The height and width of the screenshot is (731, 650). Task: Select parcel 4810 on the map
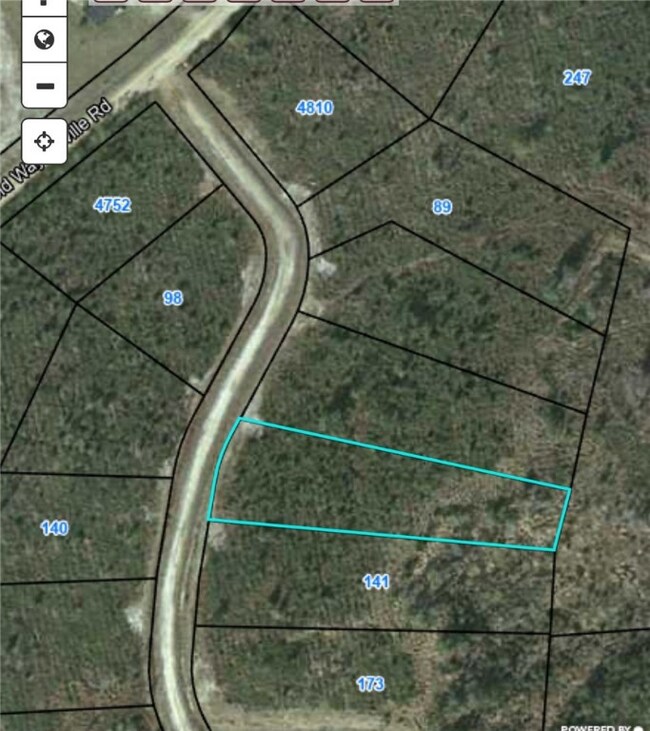314,107
